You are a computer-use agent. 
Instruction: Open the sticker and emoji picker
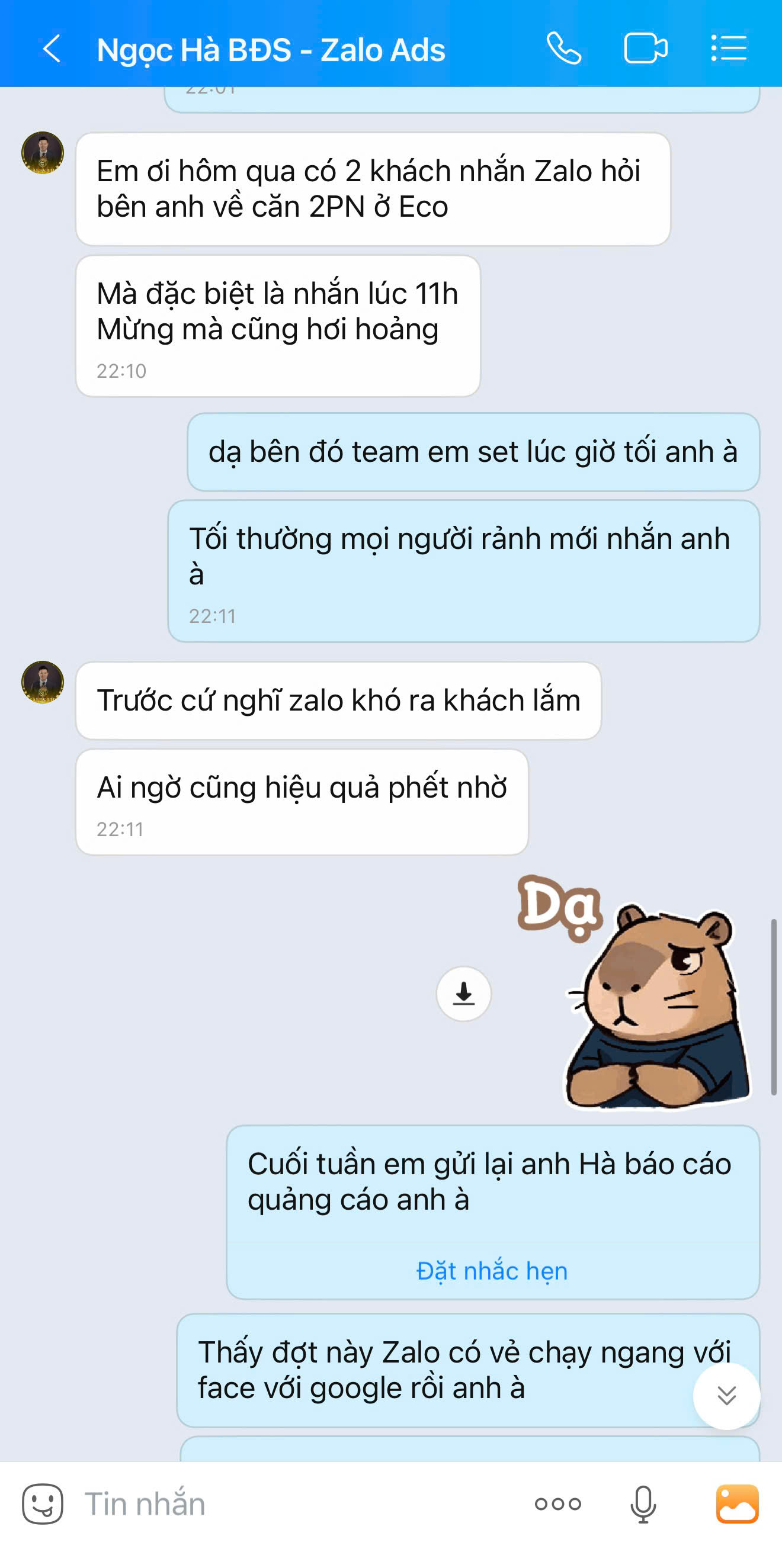click(x=43, y=1503)
